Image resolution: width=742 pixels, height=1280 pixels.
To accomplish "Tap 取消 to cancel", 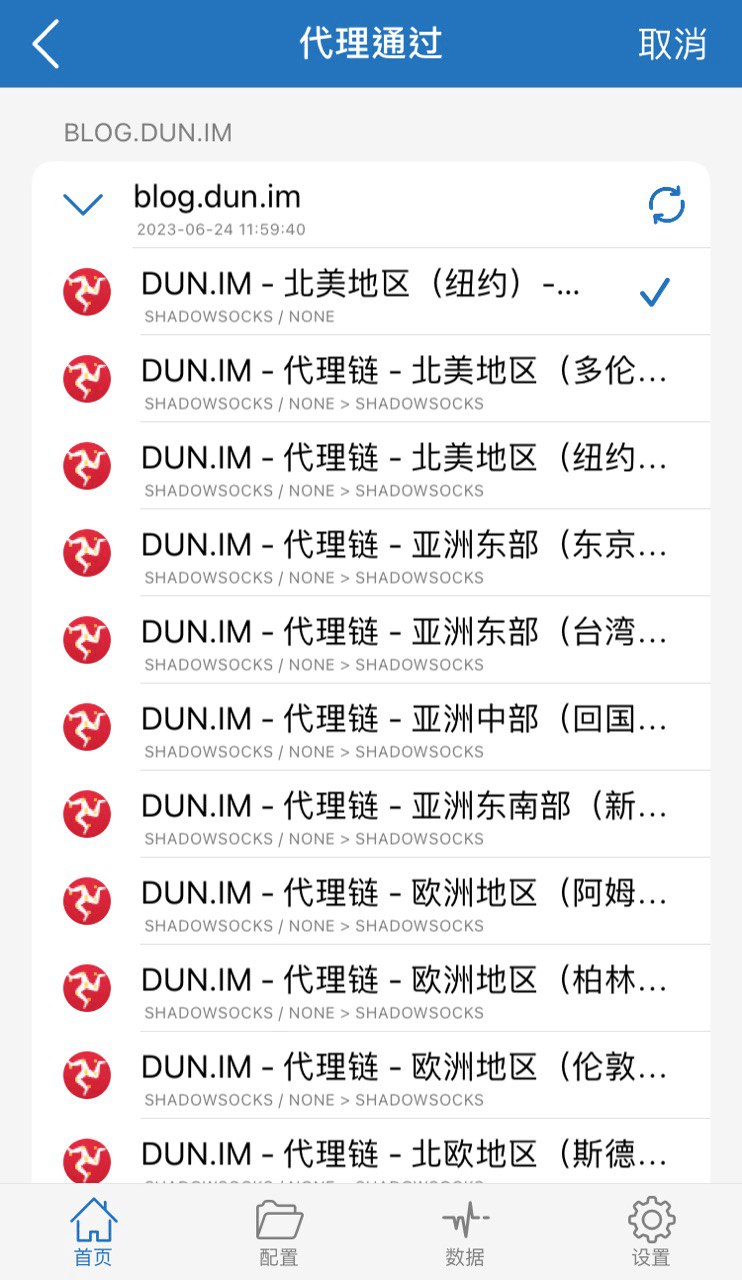I will click(672, 44).
